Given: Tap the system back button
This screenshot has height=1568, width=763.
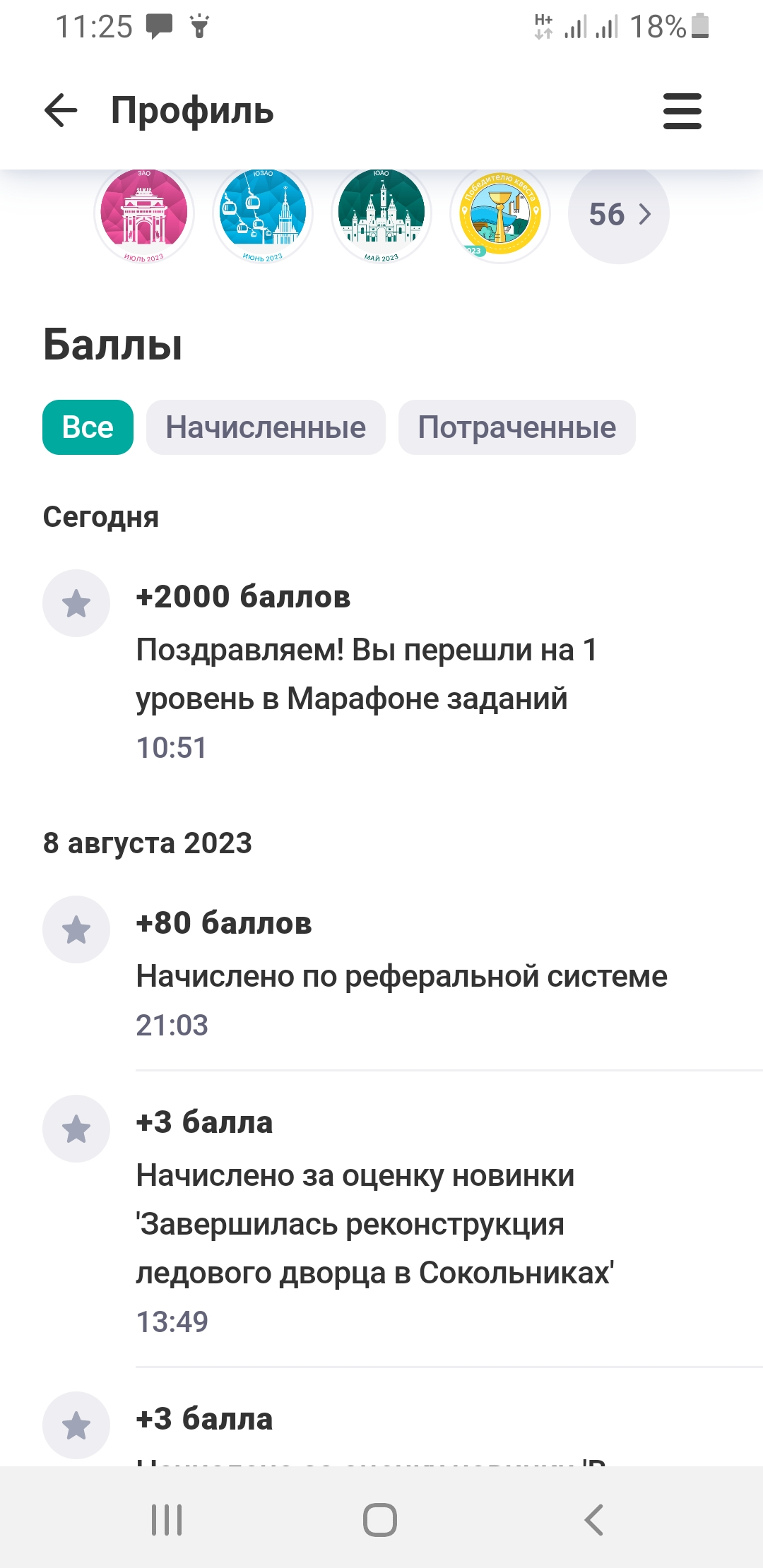Looking at the screenshot, I should click(x=594, y=1519).
